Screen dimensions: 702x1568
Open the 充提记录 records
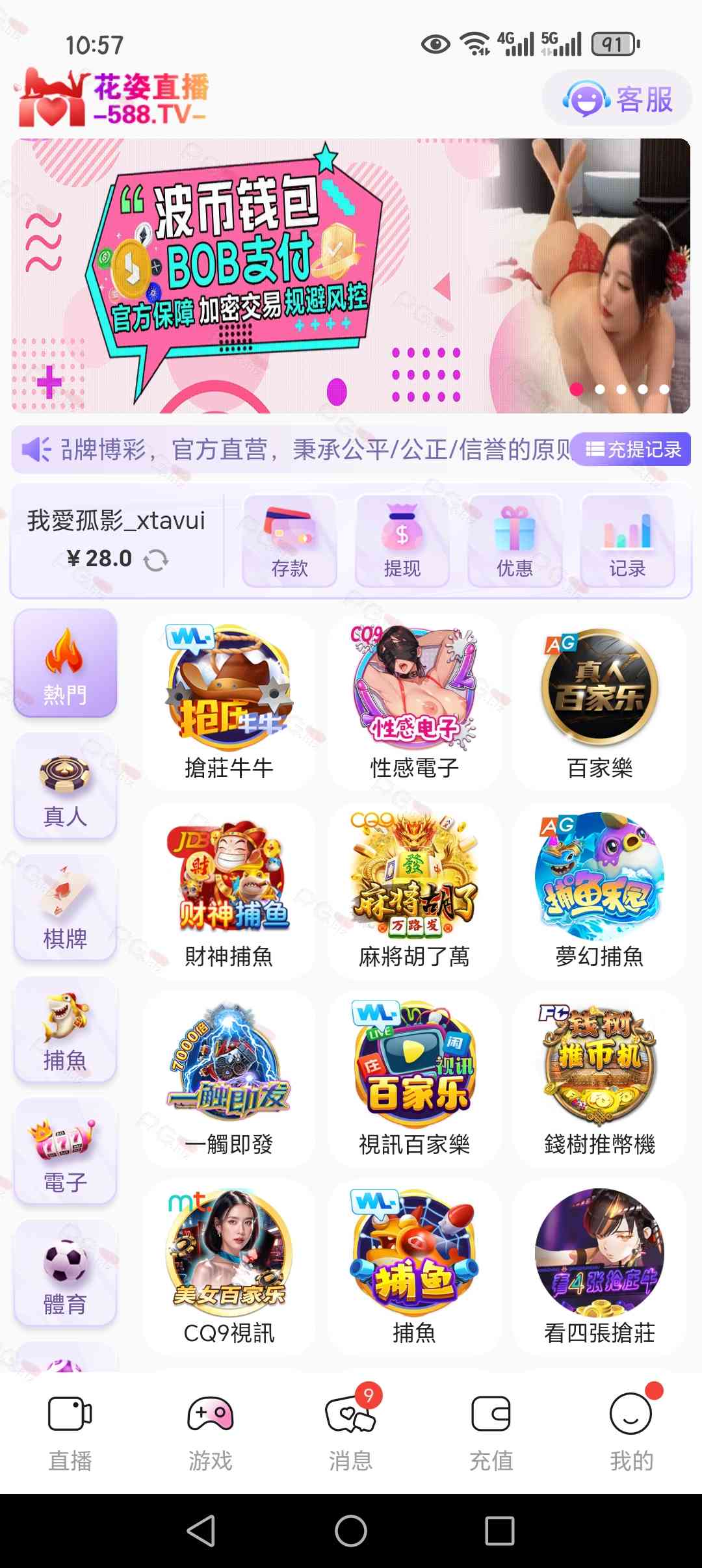(x=633, y=449)
